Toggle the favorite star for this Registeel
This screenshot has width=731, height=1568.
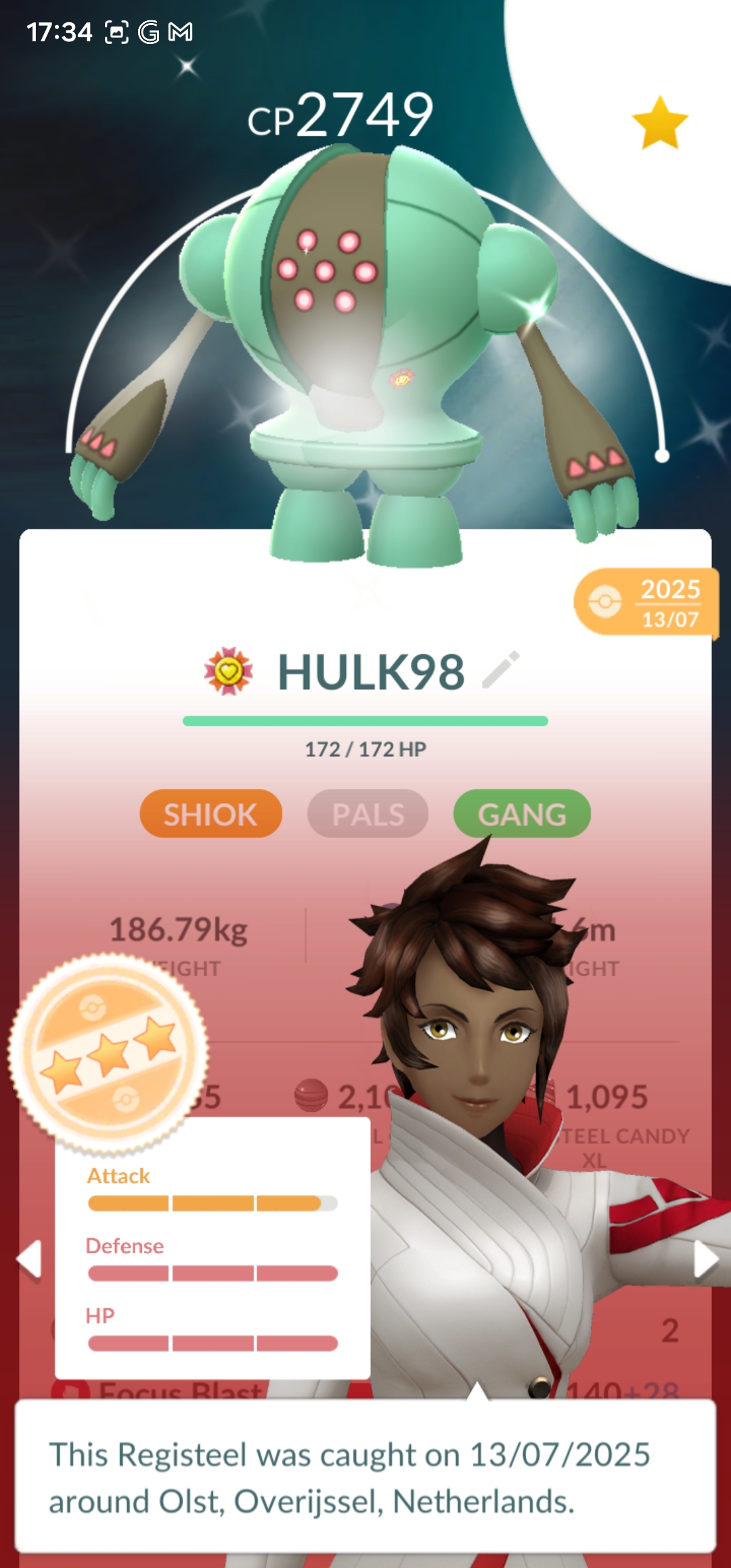(659, 123)
